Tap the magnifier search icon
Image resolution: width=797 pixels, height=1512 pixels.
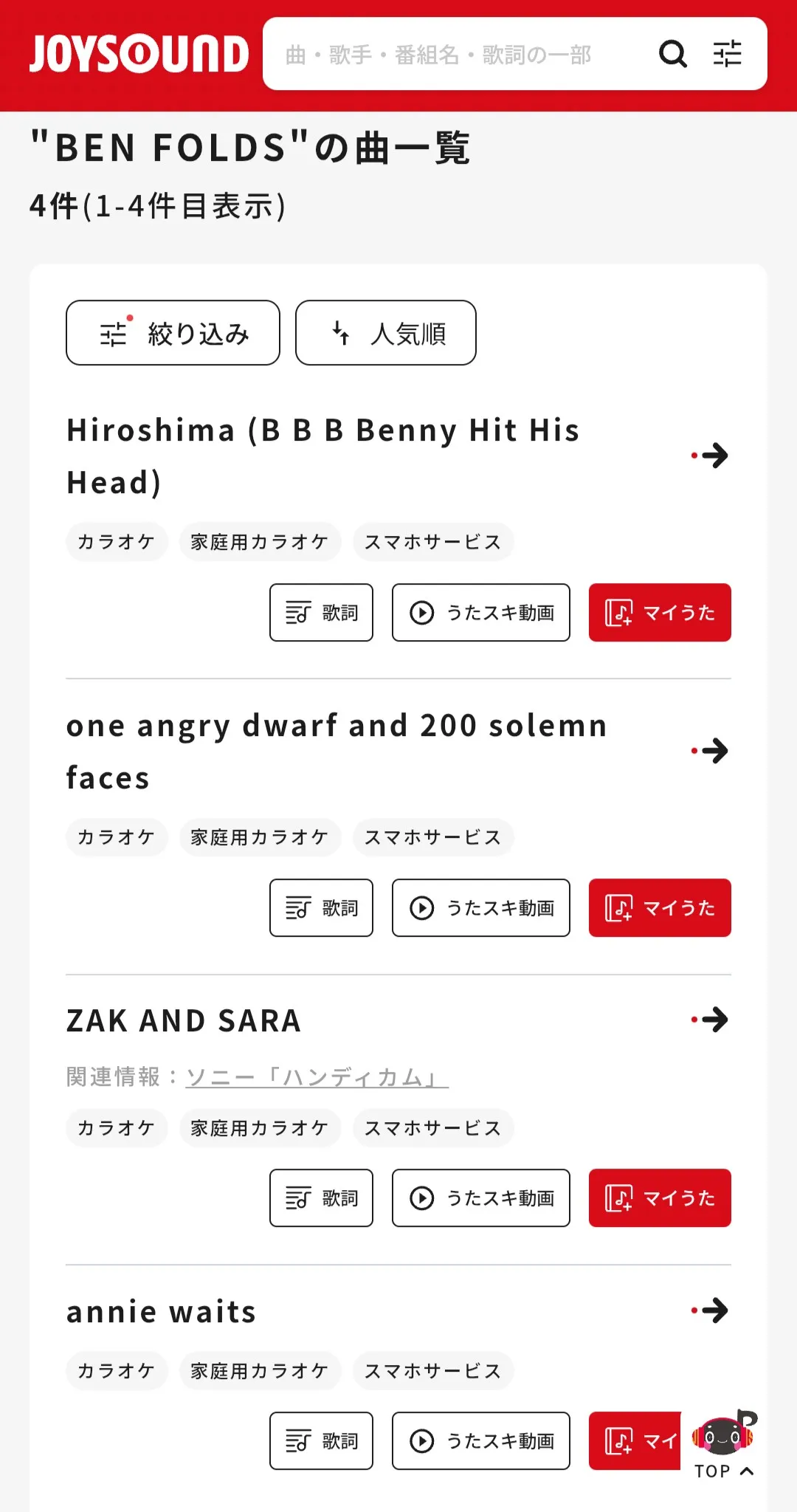(x=672, y=54)
